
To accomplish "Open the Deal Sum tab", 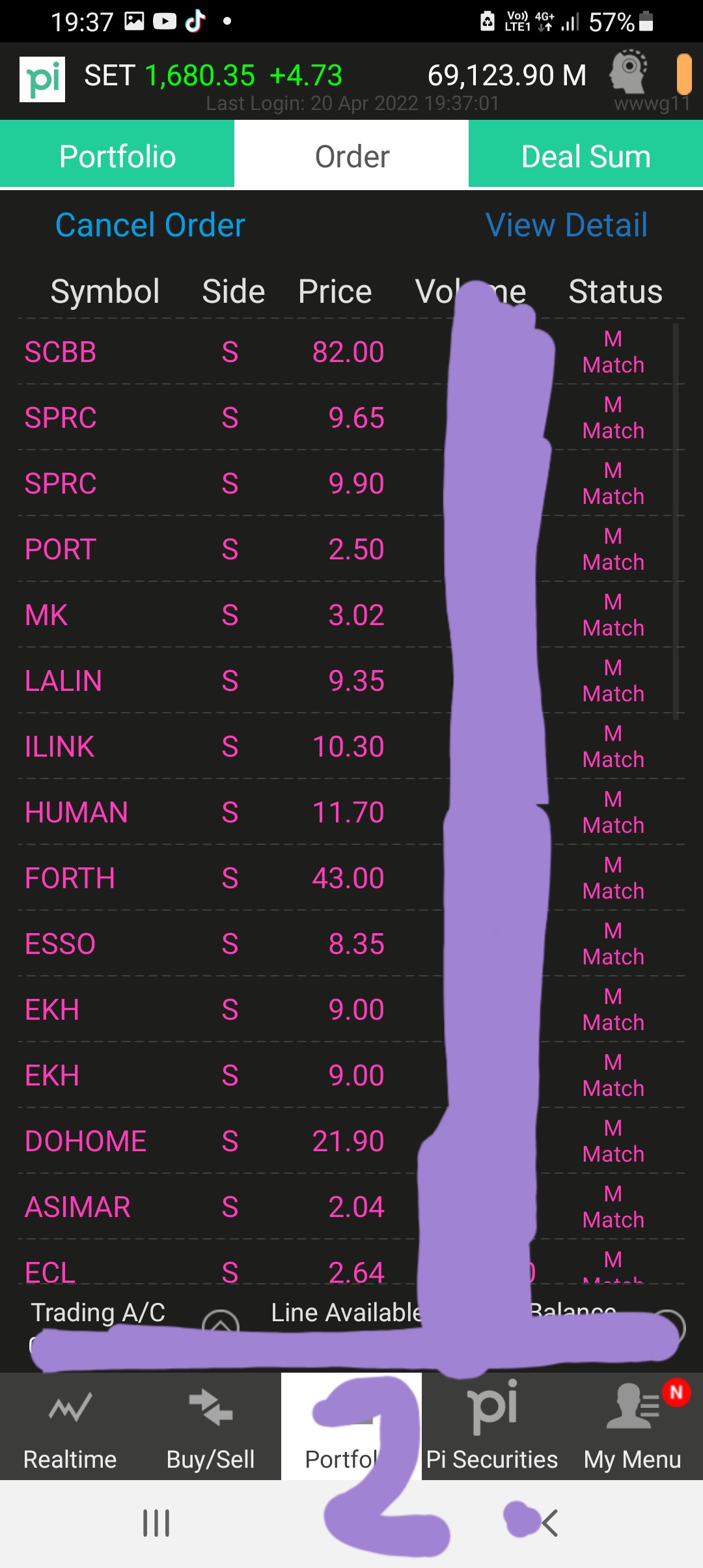I will [x=586, y=156].
